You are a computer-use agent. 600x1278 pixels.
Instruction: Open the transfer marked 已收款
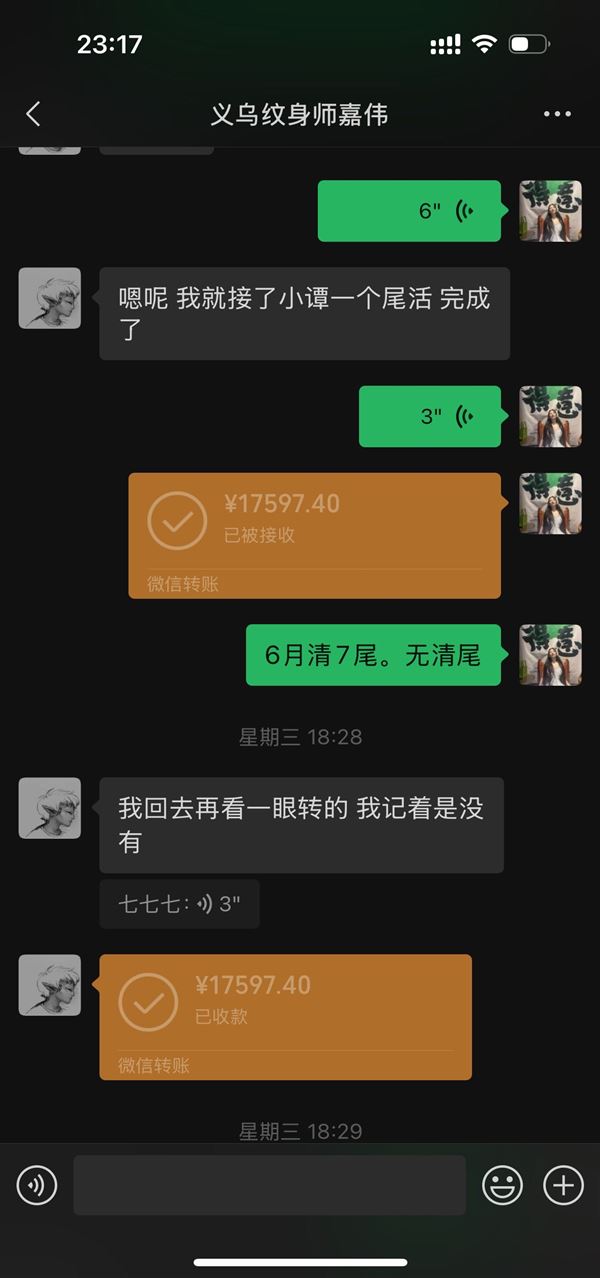[x=285, y=1017]
